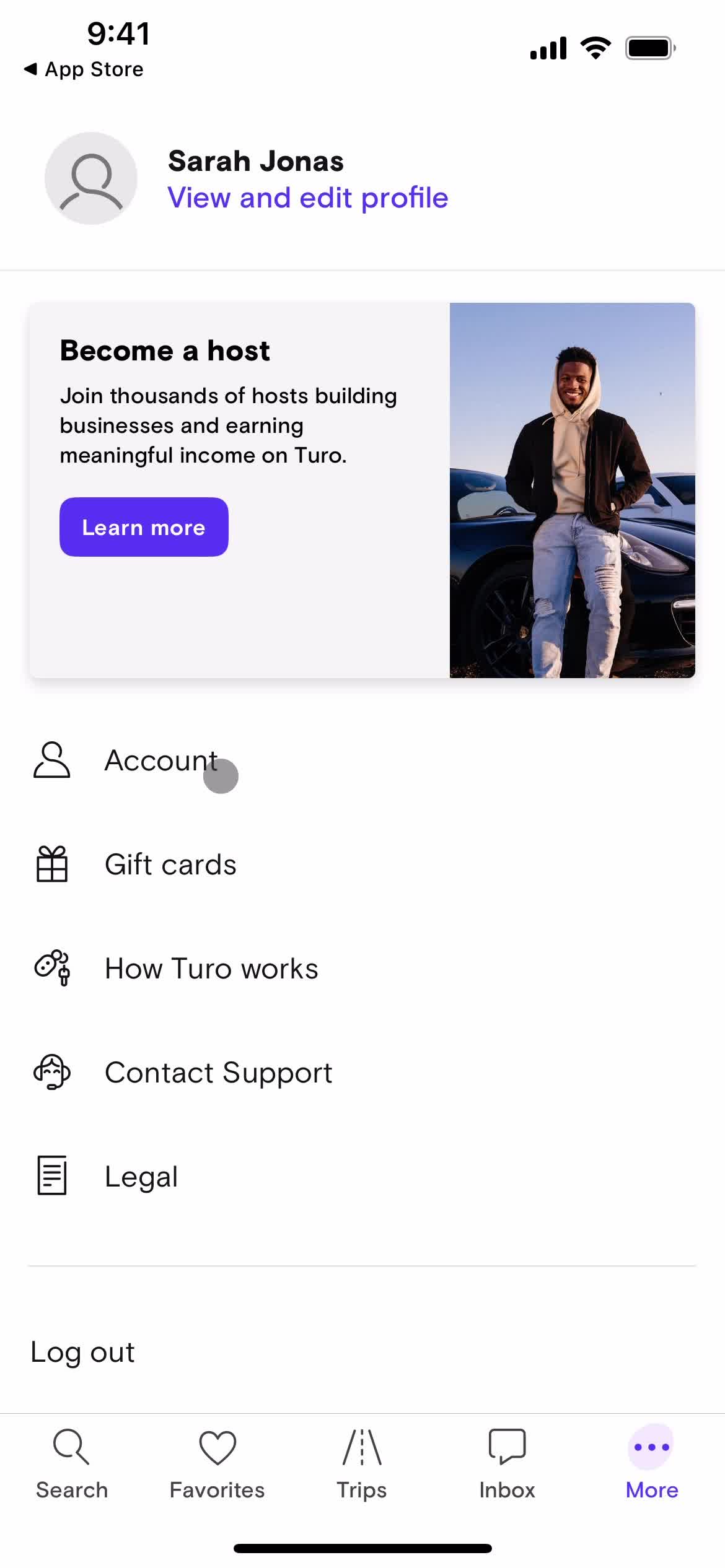Open Gift cards
The image size is (725, 1568).
pyautogui.click(x=170, y=865)
